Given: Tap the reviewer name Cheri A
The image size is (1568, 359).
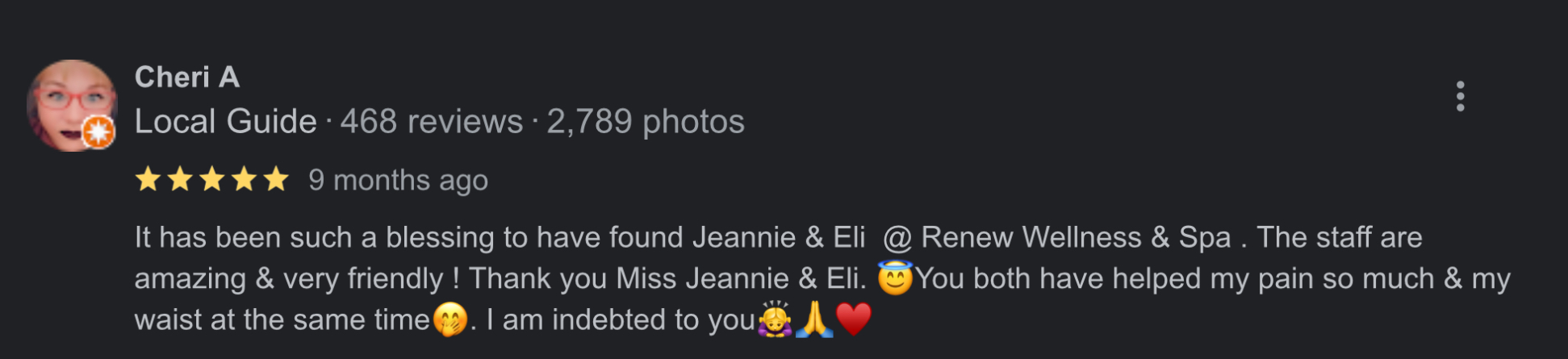Looking at the screenshot, I should point(186,77).
